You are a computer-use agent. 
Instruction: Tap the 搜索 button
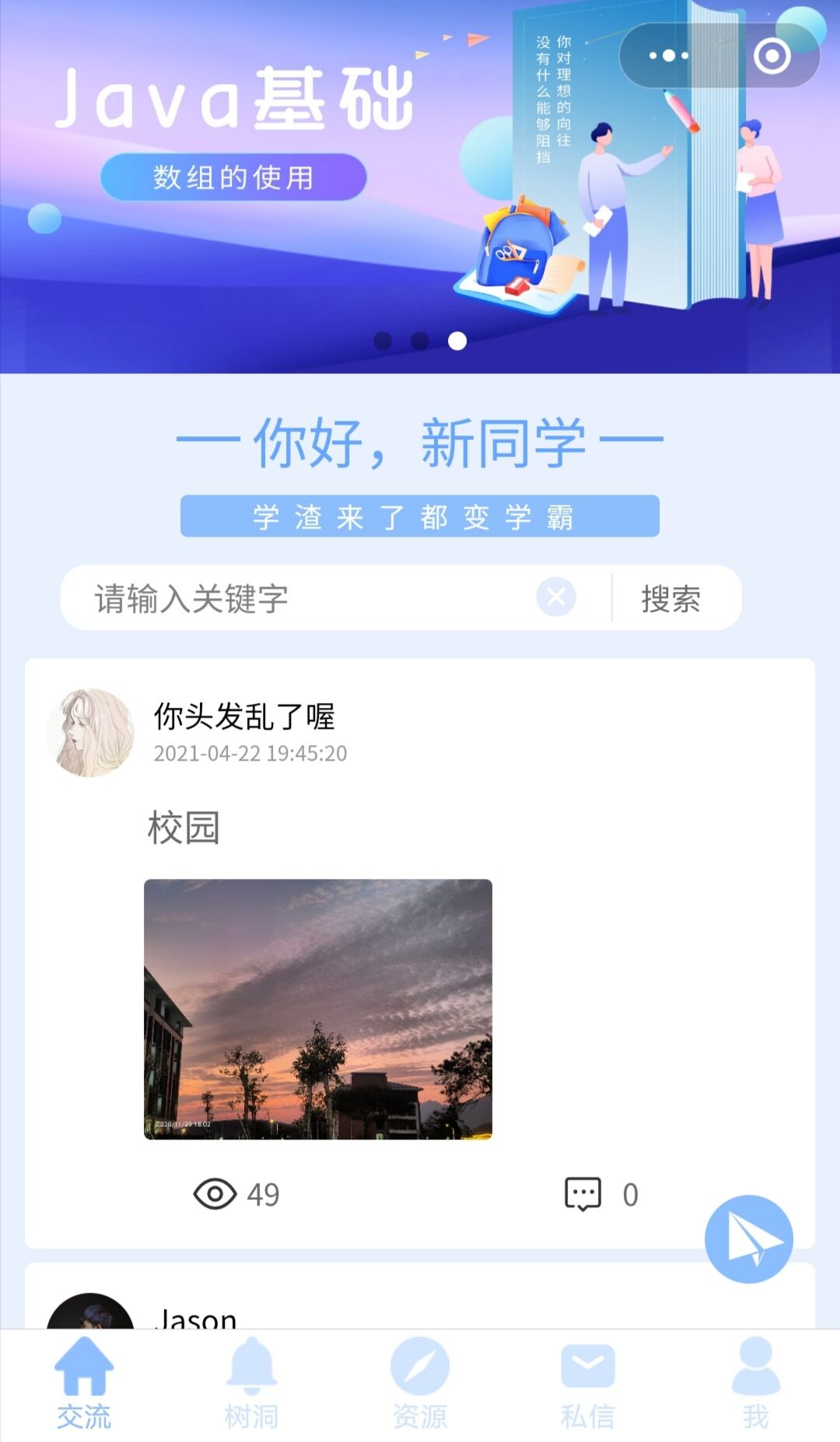click(670, 599)
